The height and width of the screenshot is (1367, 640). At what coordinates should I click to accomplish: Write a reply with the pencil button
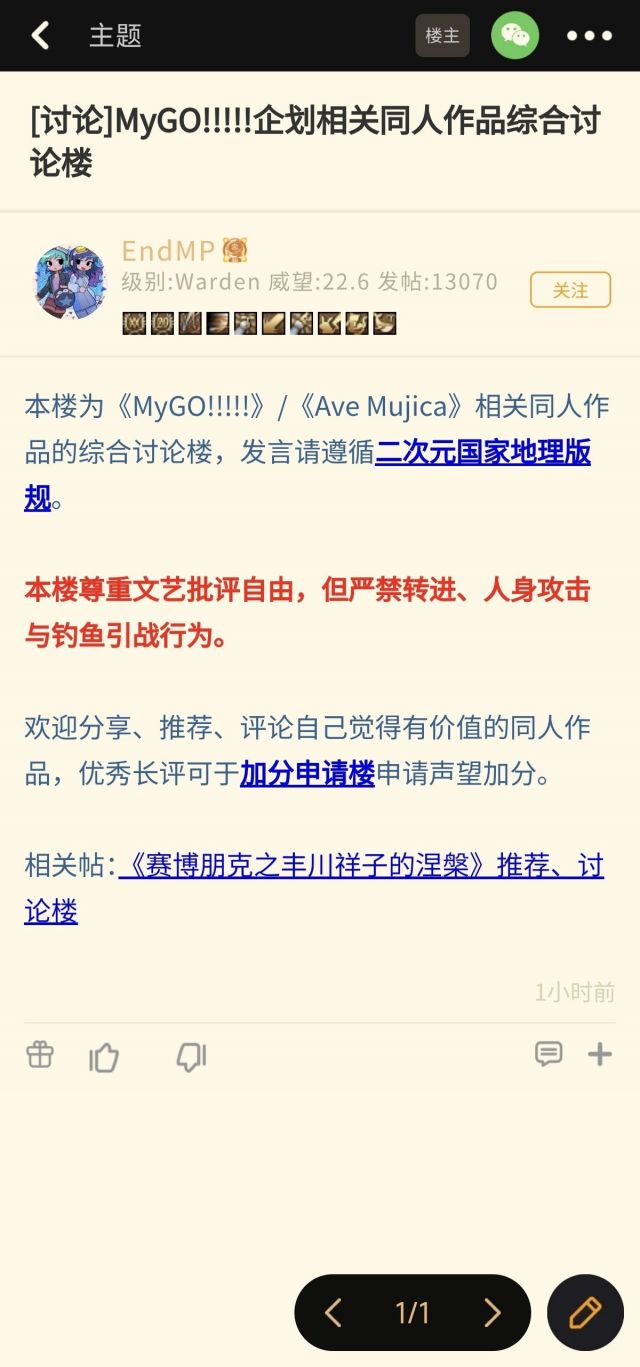[x=585, y=1312]
